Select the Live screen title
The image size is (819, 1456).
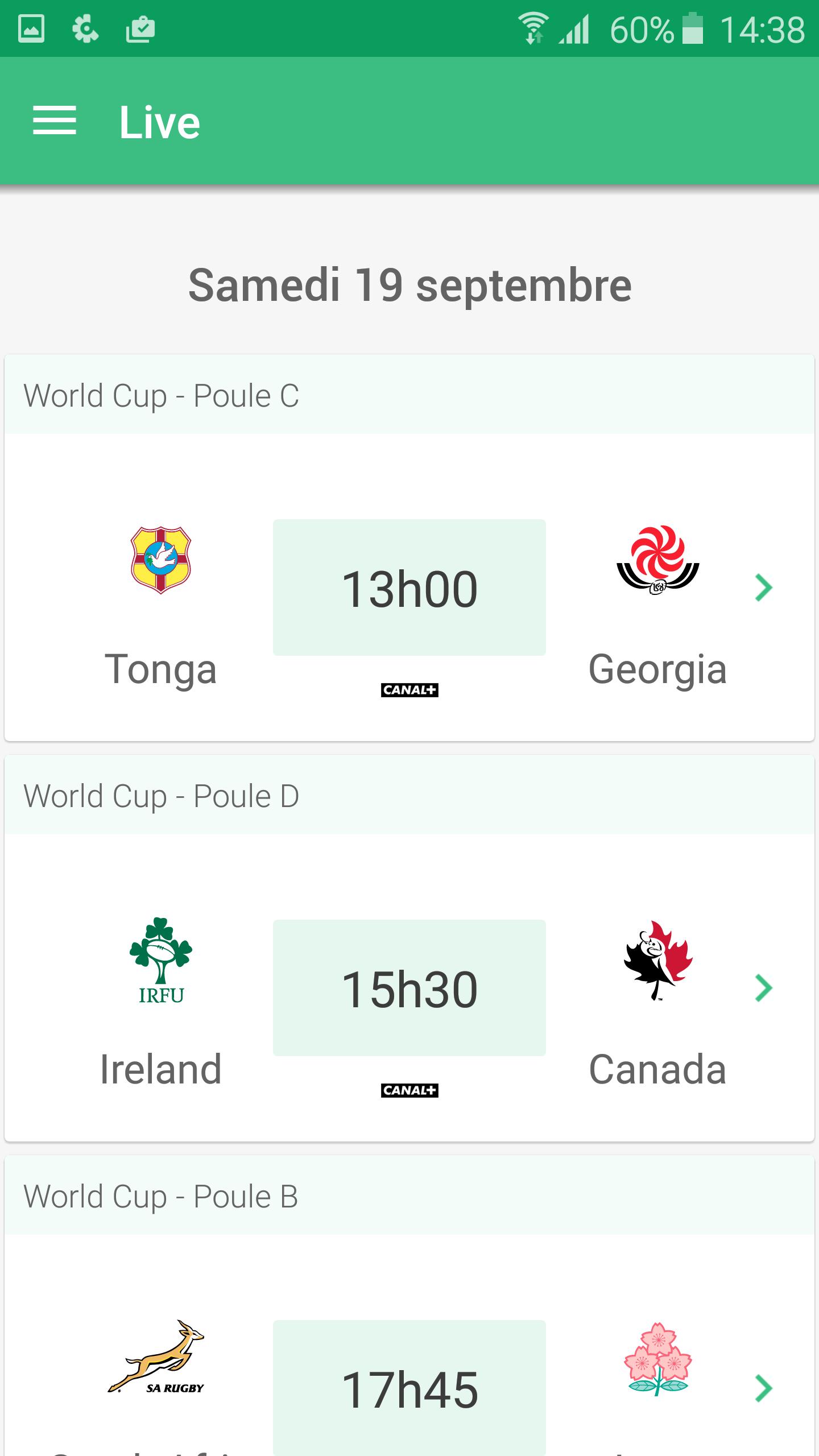click(x=159, y=121)
